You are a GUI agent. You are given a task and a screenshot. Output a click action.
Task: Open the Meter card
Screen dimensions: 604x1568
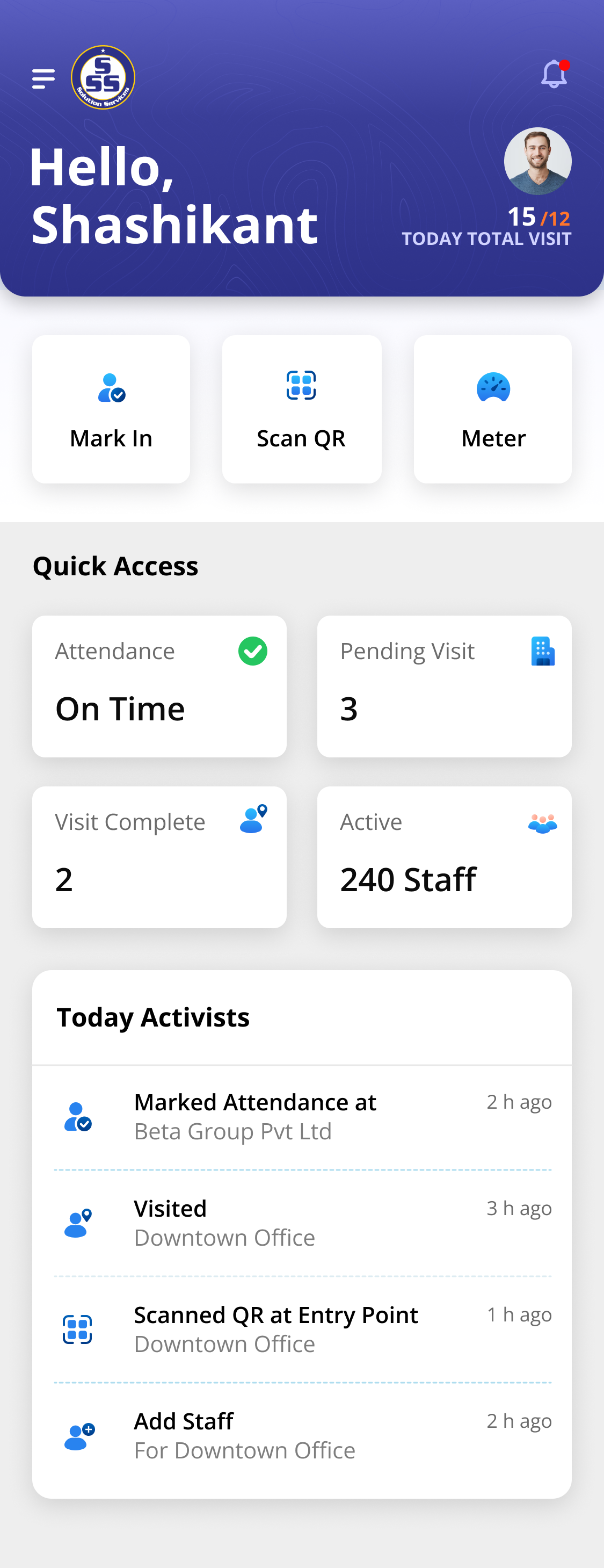tap(493, 409)
